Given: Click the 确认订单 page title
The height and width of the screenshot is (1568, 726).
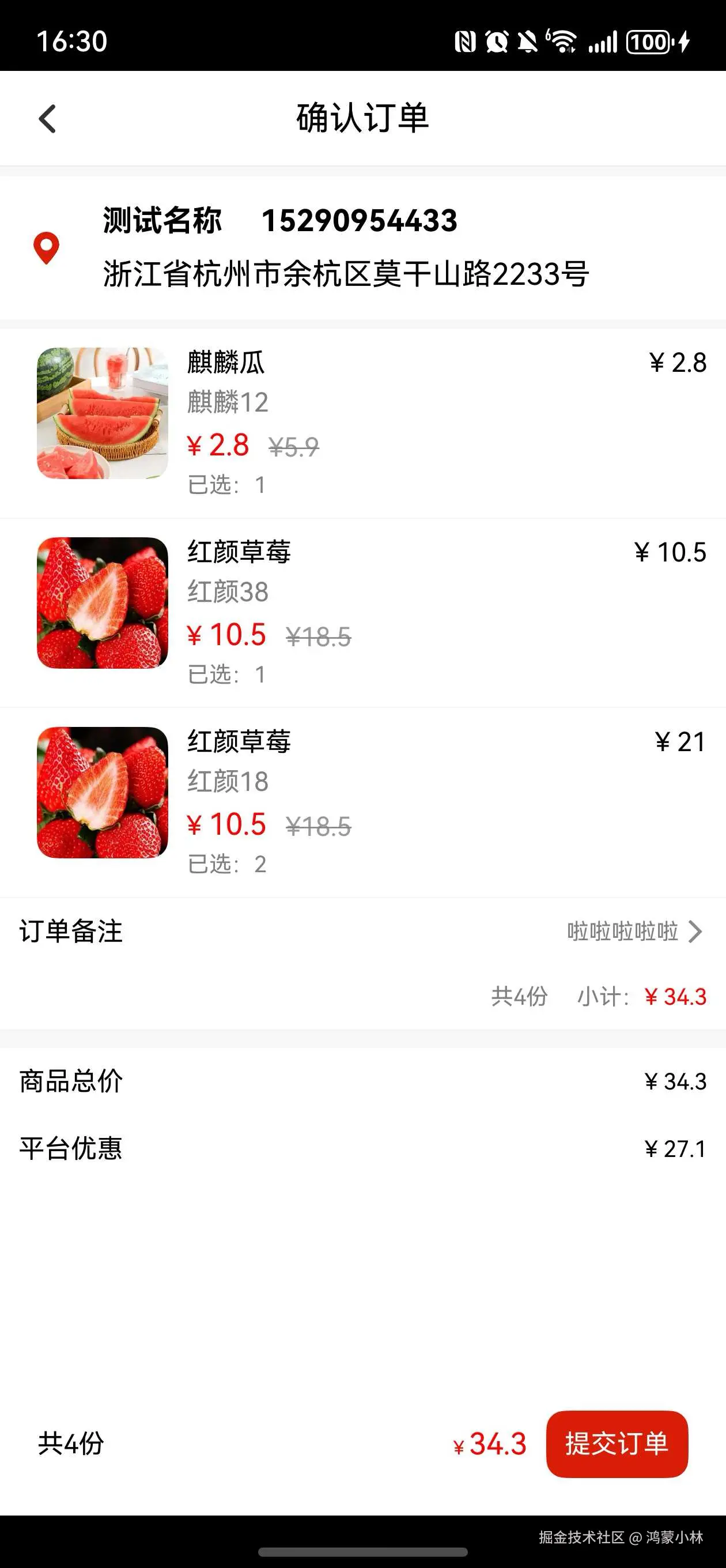Looking at the screenshot, I should coord(362,119).
